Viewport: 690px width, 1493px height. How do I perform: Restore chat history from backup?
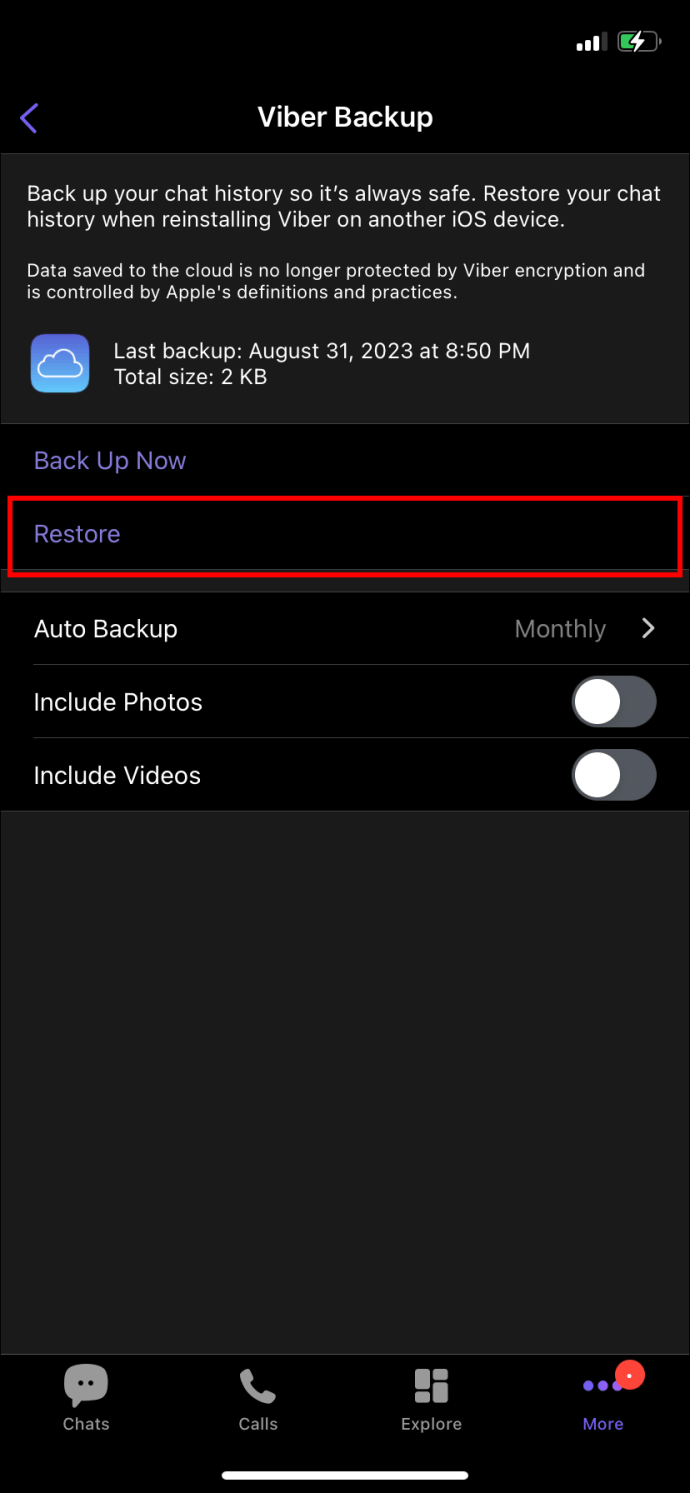point(345,534)
